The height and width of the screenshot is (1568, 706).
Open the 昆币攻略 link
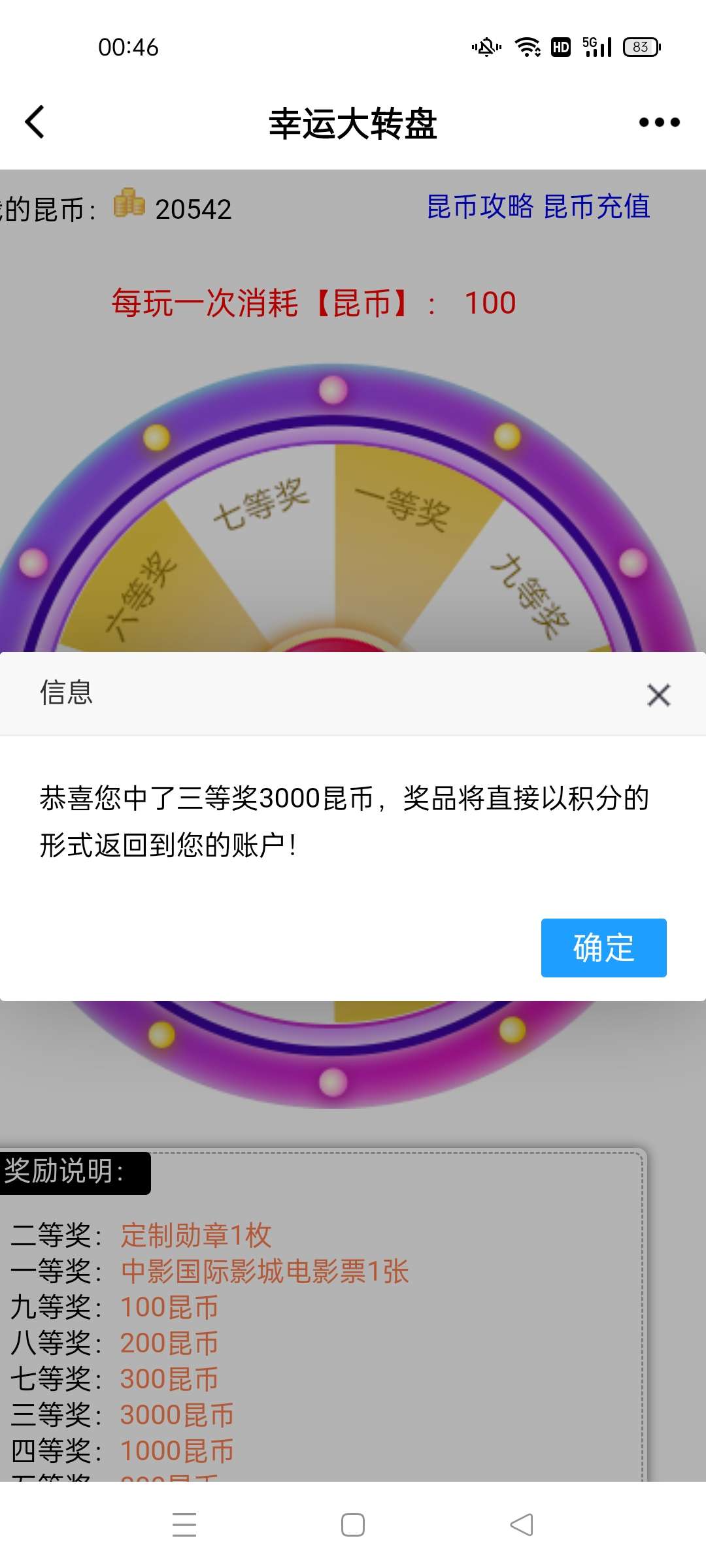pos(480,207)
